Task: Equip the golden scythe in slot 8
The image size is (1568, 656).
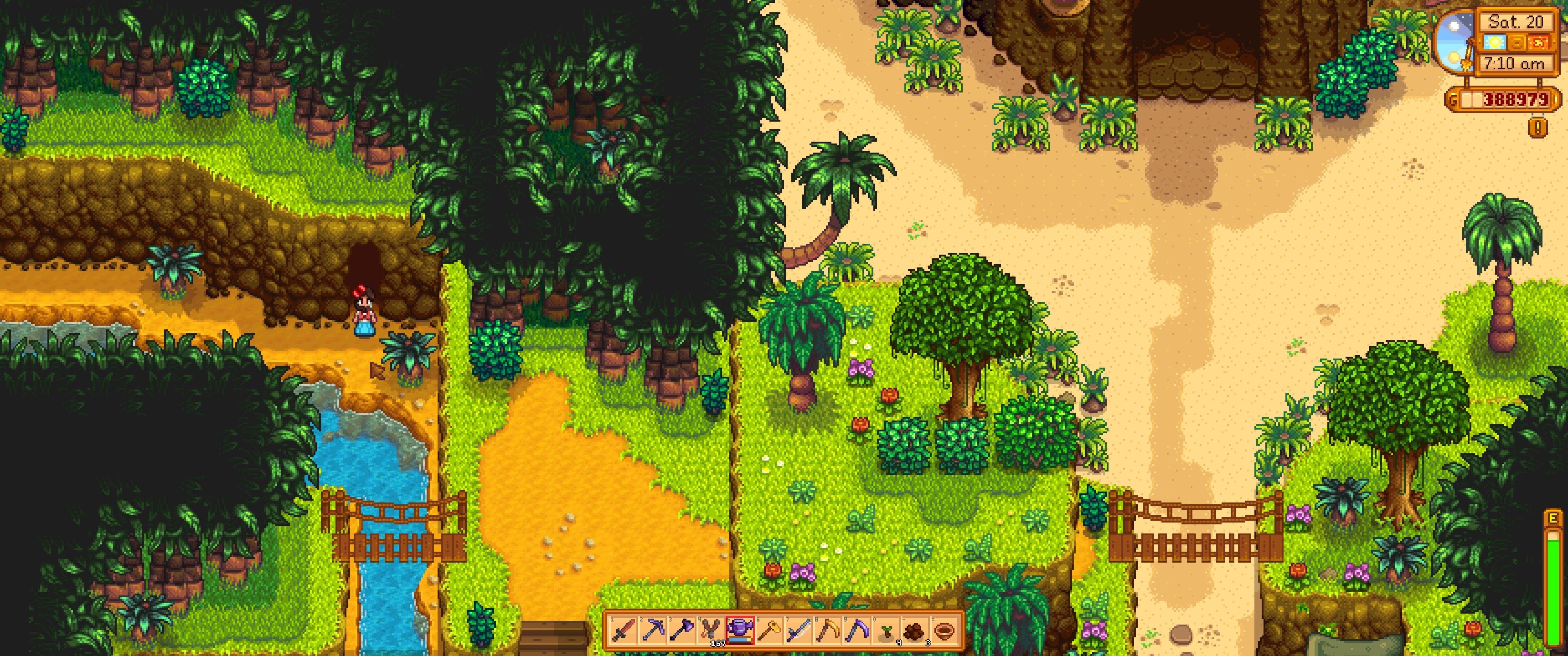Action: (x=827, y=630)
